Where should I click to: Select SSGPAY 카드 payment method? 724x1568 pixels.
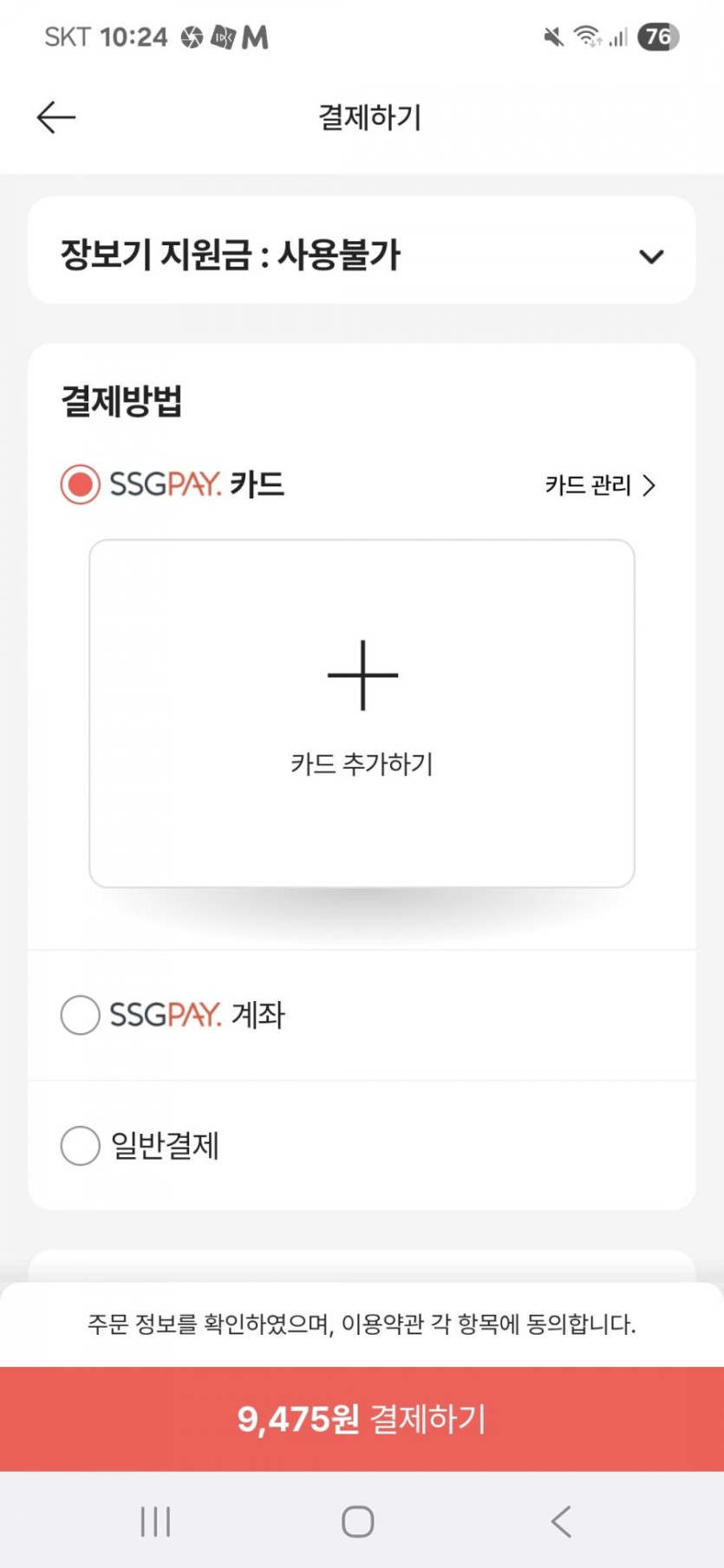[x=80, y=485]
